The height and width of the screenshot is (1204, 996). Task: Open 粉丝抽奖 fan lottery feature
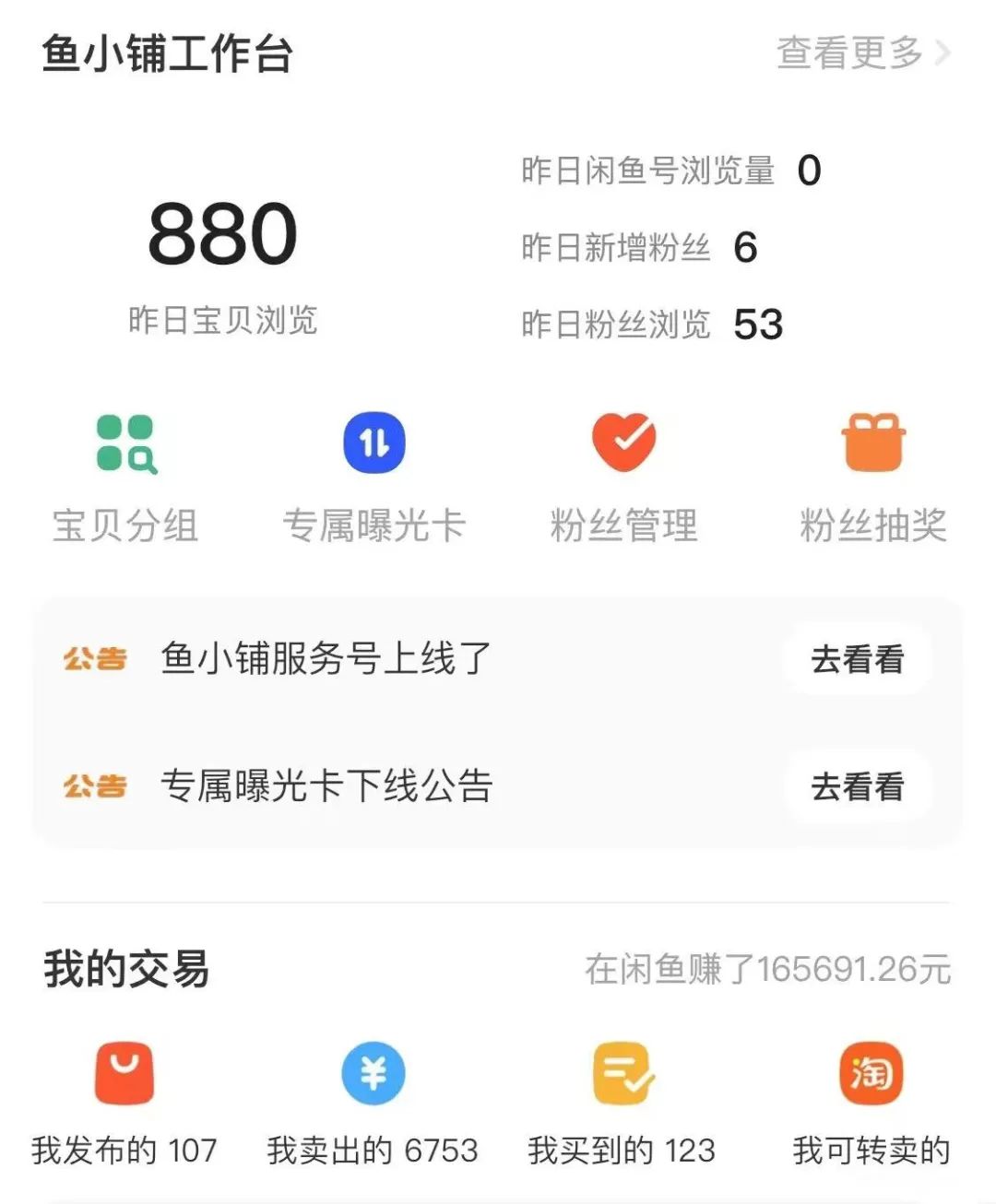pos(871,442)
